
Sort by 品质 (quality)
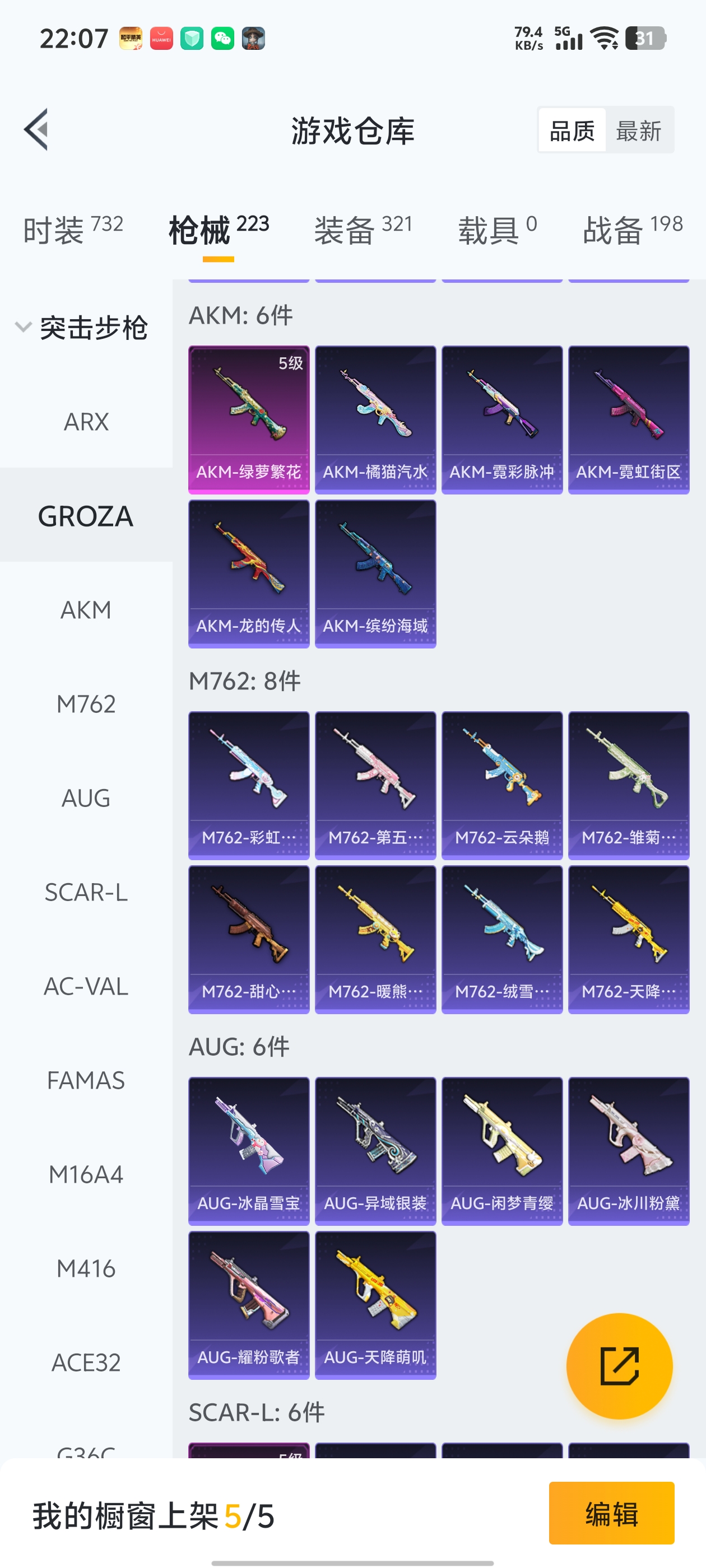coord(572,130)
